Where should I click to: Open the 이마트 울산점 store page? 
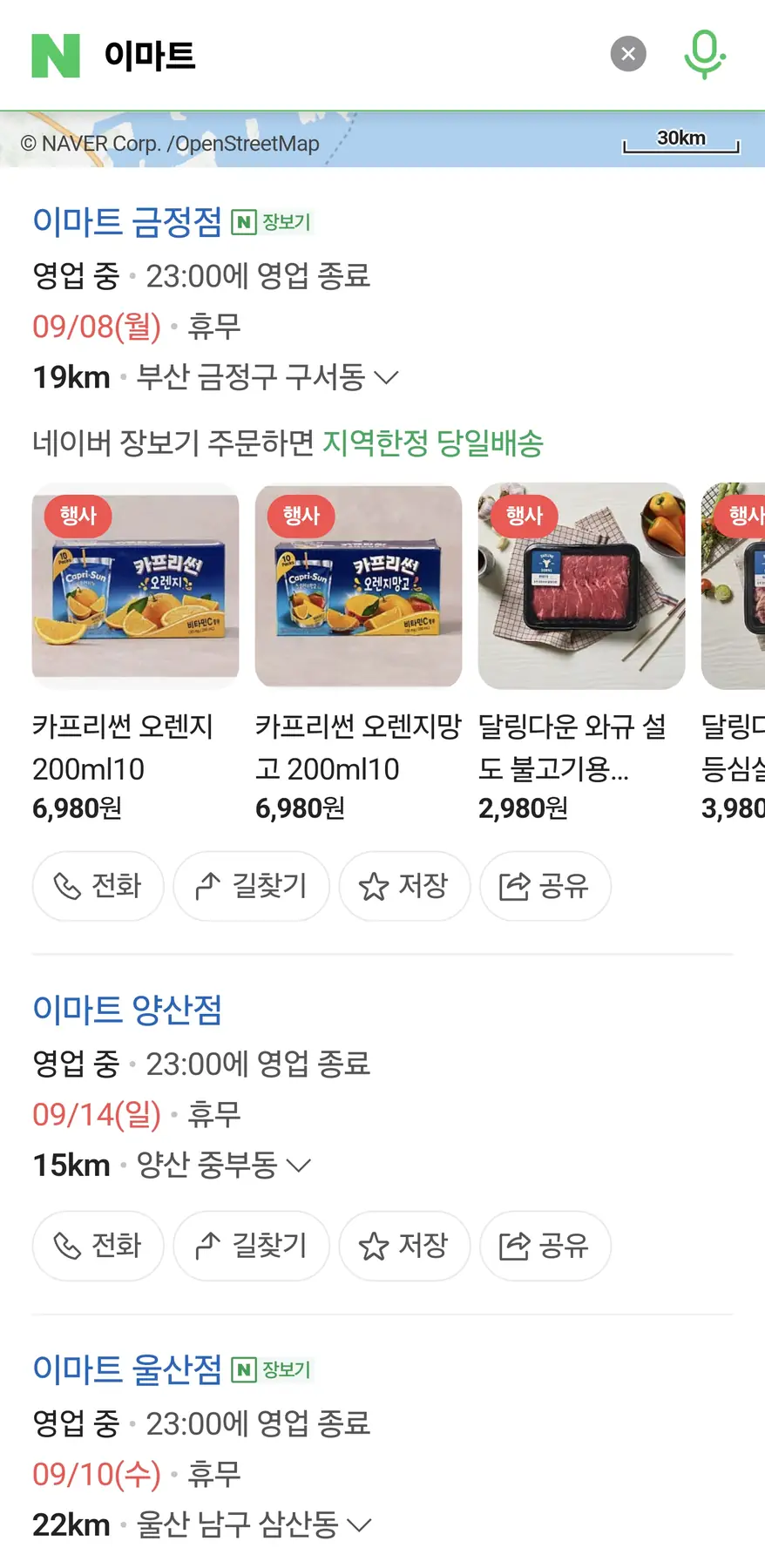point(127,1369)
